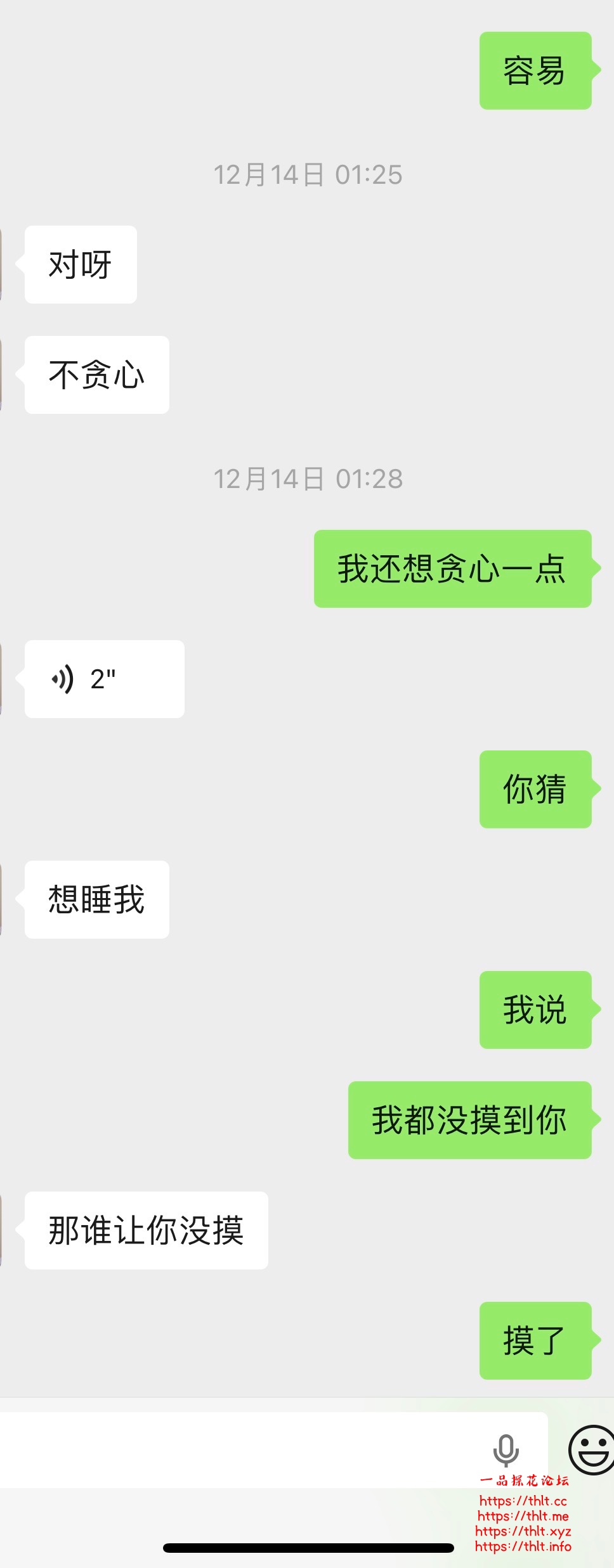Tap the '你猜' message bubble

point(535,789)
